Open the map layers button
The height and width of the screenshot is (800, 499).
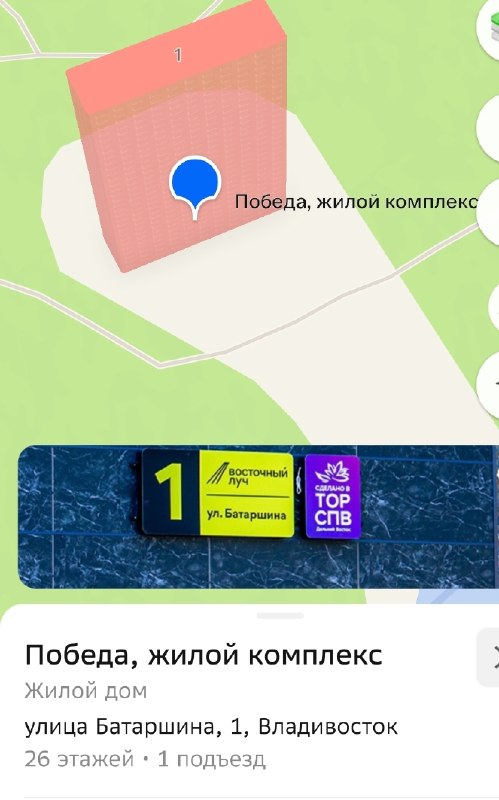click(x=489, y=26)
